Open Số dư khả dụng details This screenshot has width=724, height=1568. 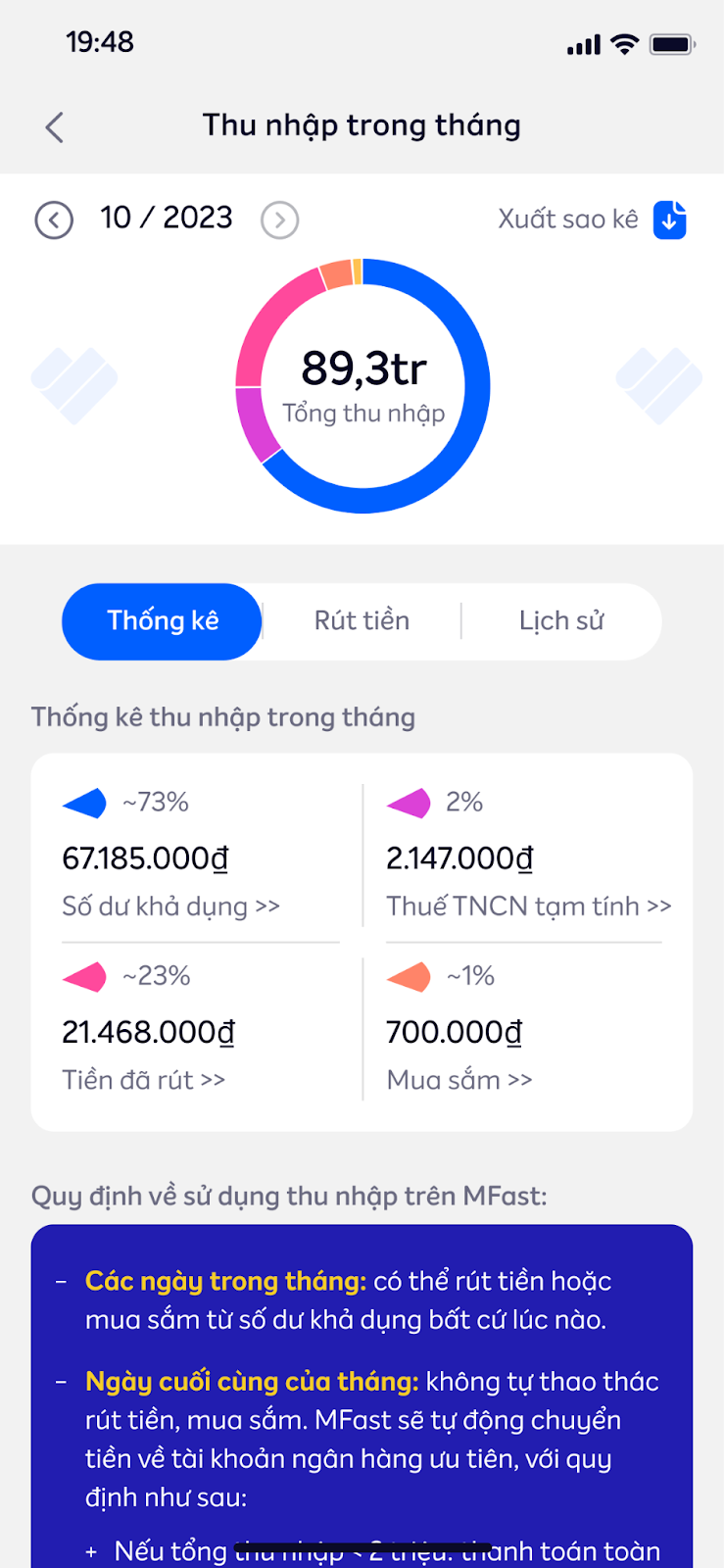point(171,906)
